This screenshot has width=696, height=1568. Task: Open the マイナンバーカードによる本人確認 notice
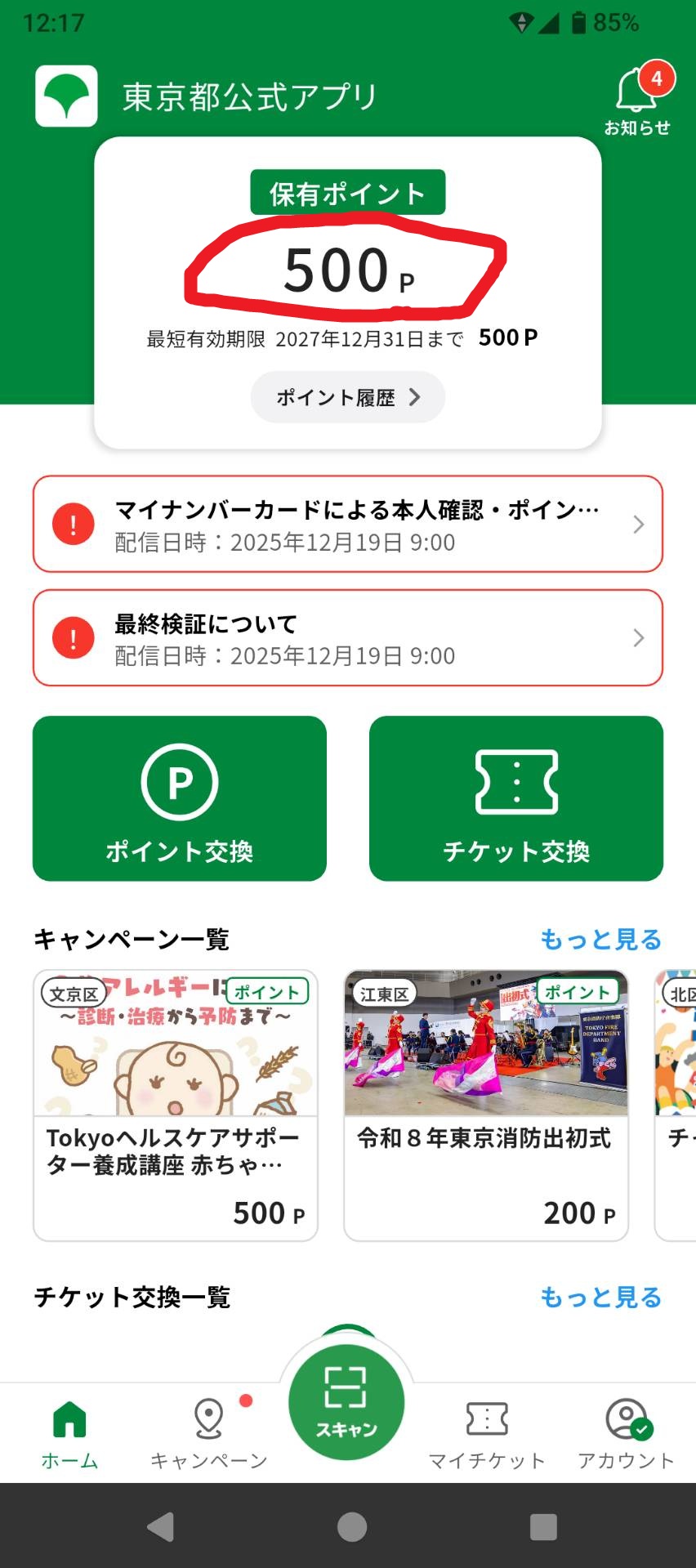(347, 524)
